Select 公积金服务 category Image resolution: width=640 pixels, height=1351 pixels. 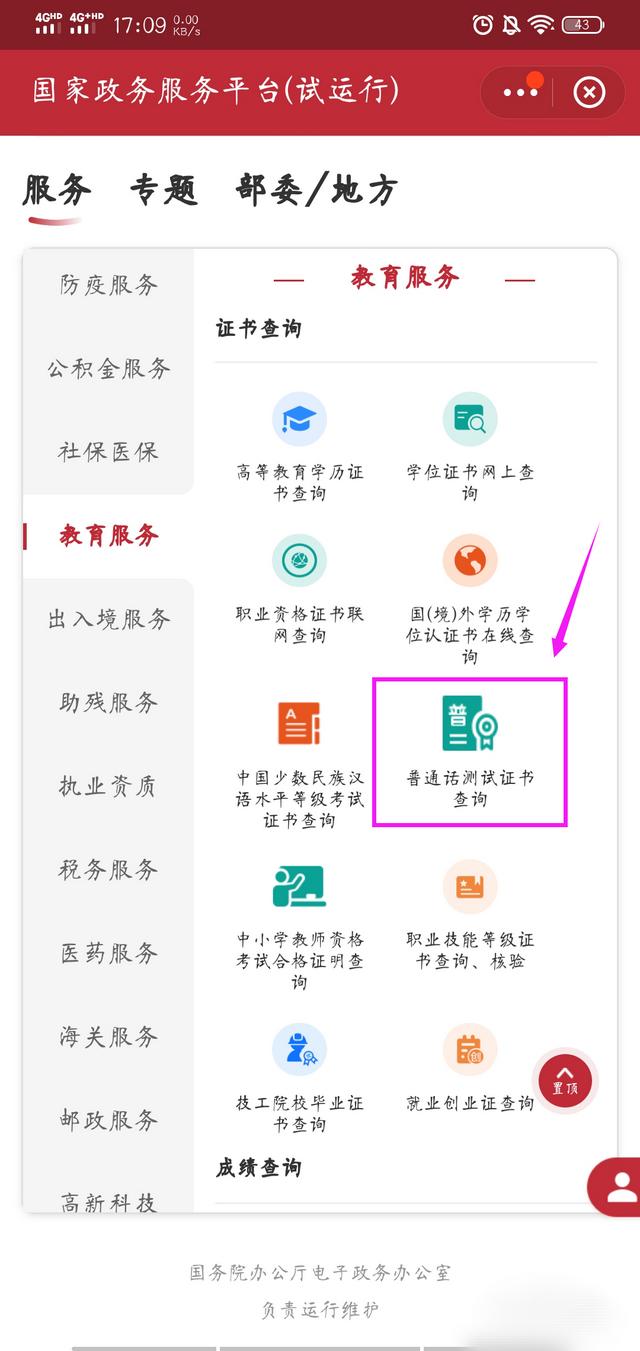[108, 368]
